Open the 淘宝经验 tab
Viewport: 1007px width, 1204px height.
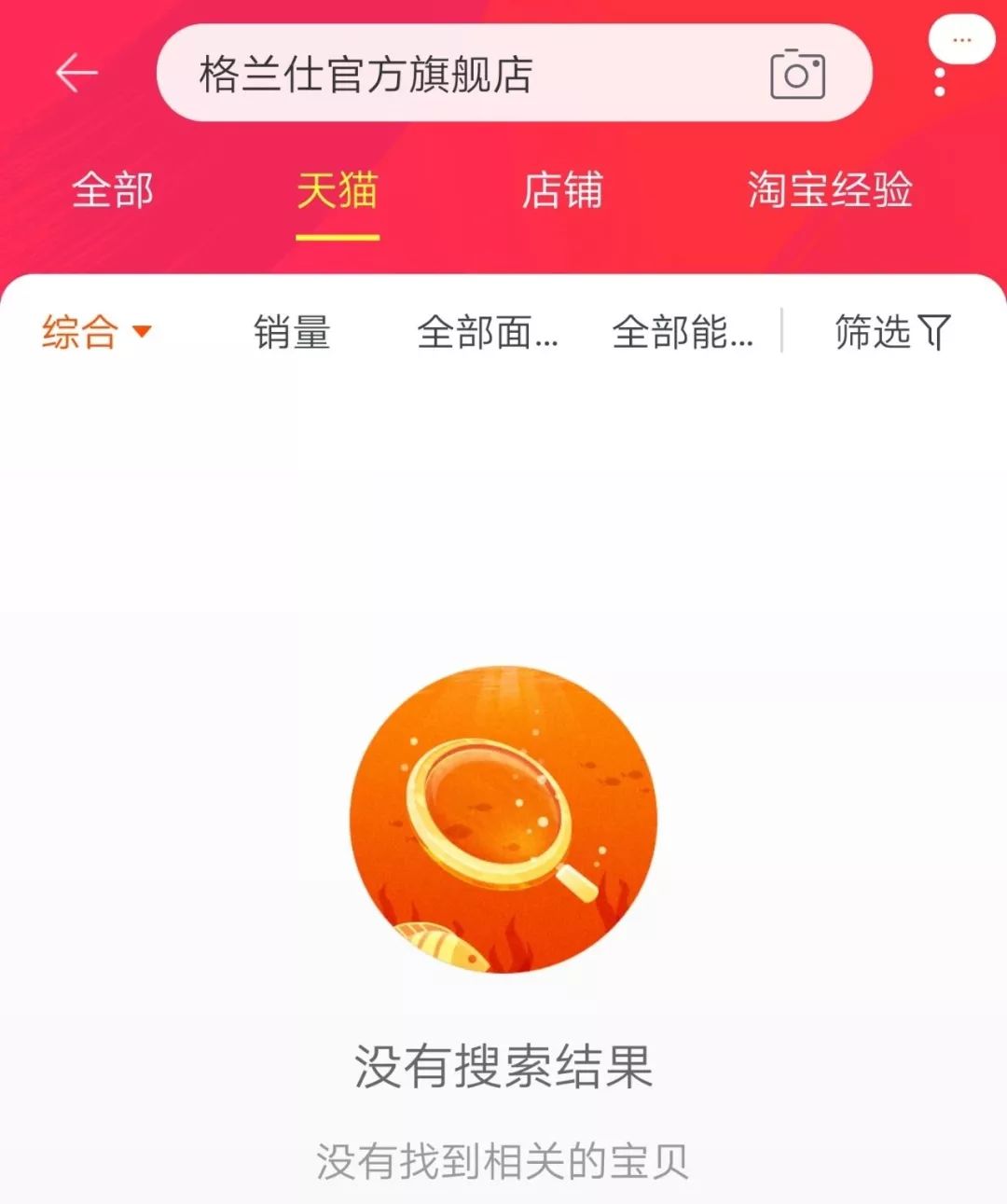coord(829,191)
